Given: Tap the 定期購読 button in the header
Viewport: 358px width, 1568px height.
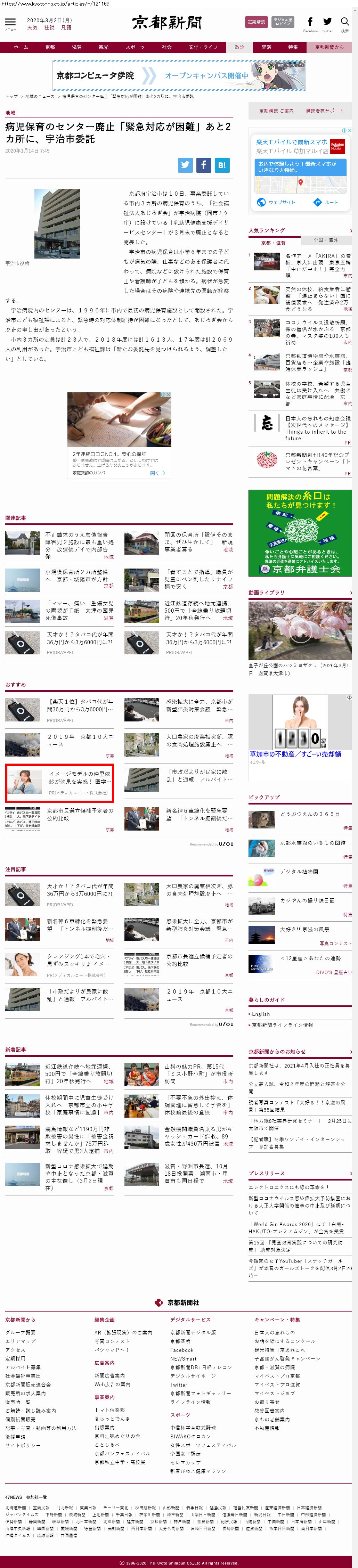Looking at the screenshot, I should pyautogui.click(x=256, y=22).
